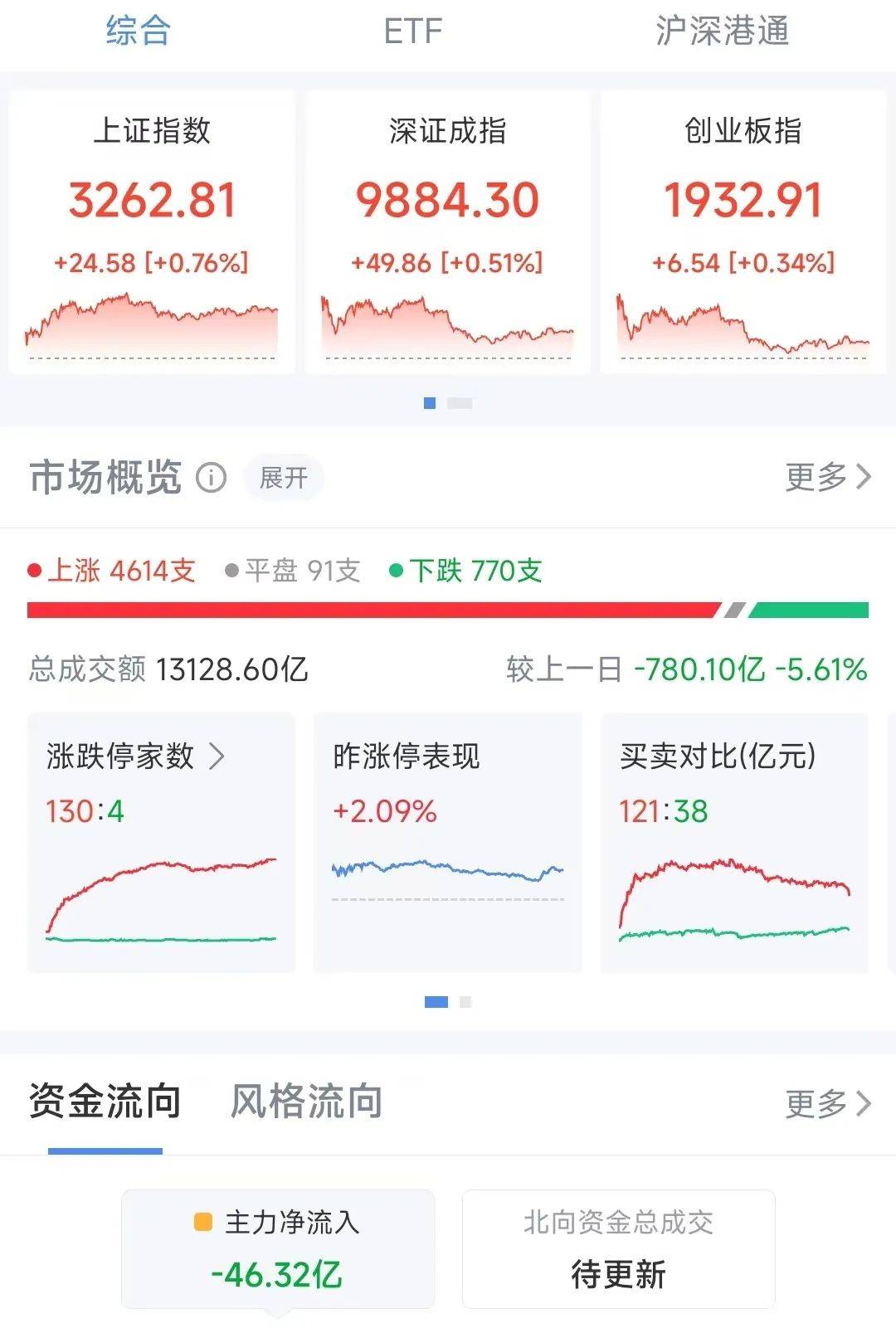
Task: Open the 市场概览 info icon
Action: coord(212,476)
